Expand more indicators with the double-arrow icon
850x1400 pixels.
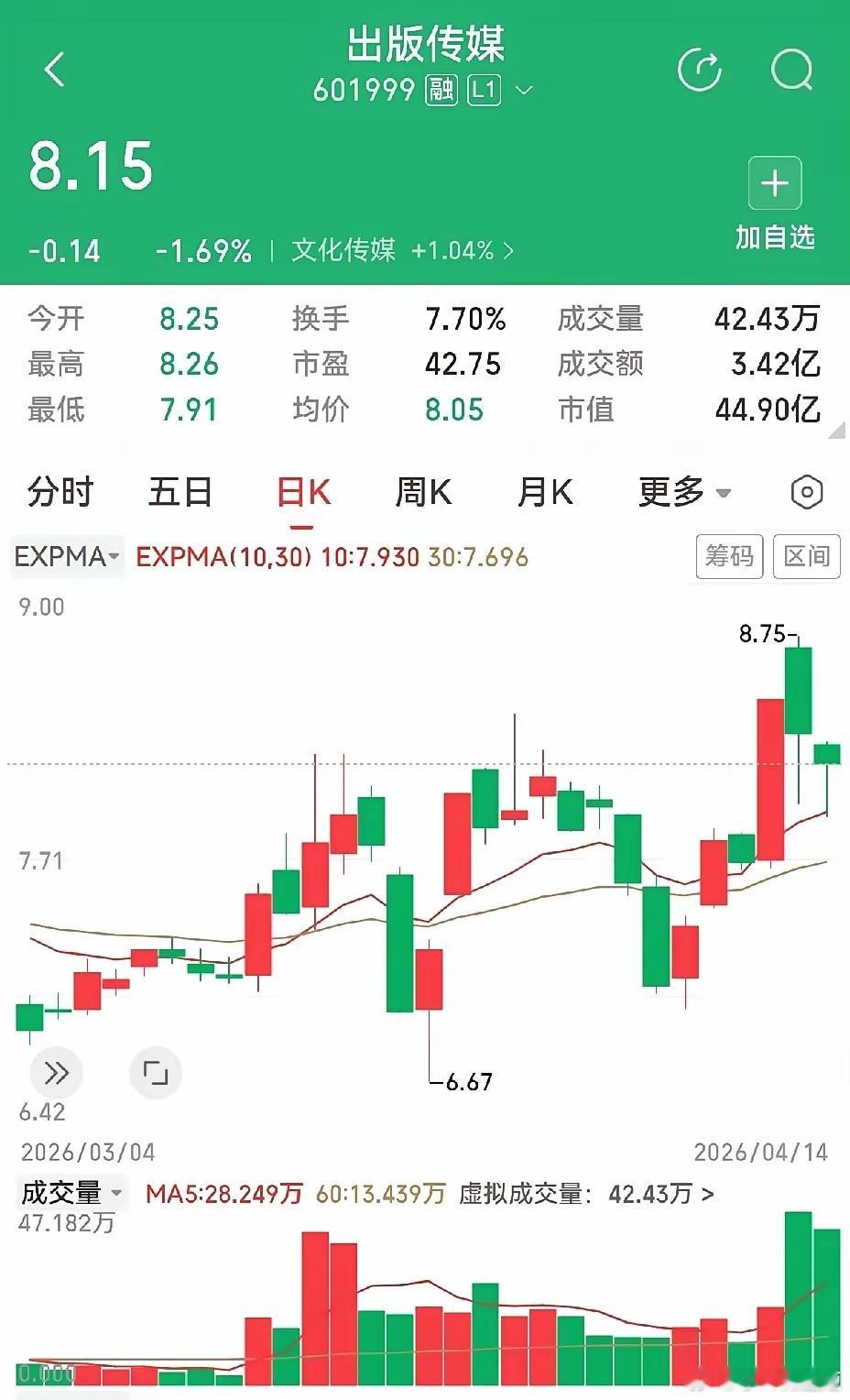pyautogui.click(x=56, y=1072)
